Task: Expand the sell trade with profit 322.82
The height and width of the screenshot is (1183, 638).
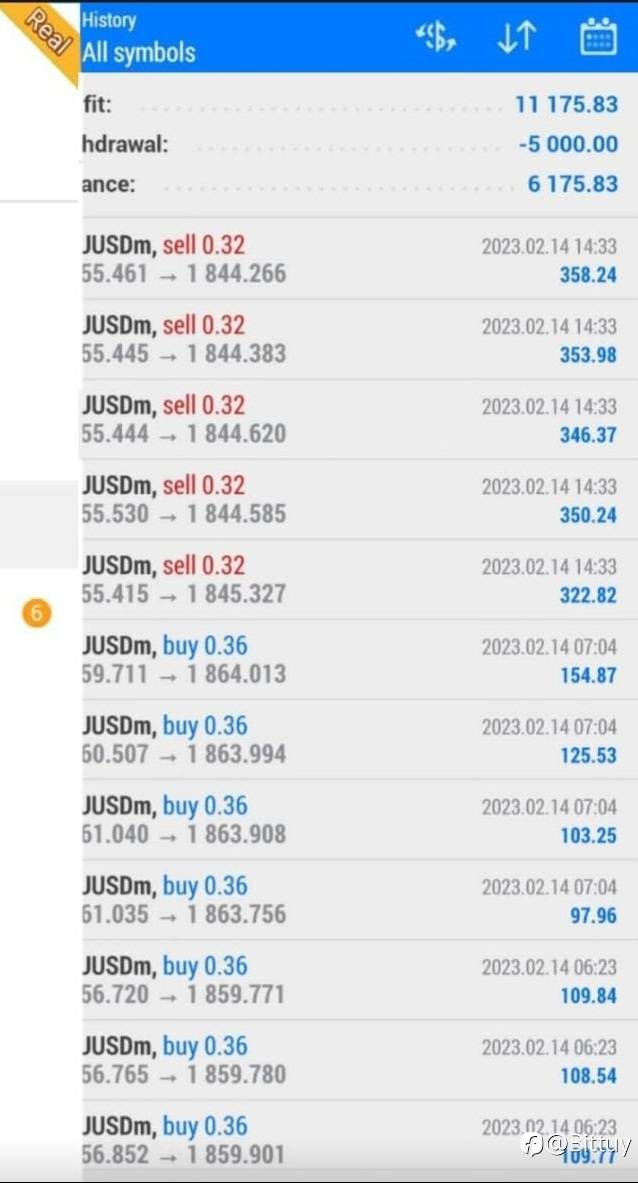Action: point(359,579)
